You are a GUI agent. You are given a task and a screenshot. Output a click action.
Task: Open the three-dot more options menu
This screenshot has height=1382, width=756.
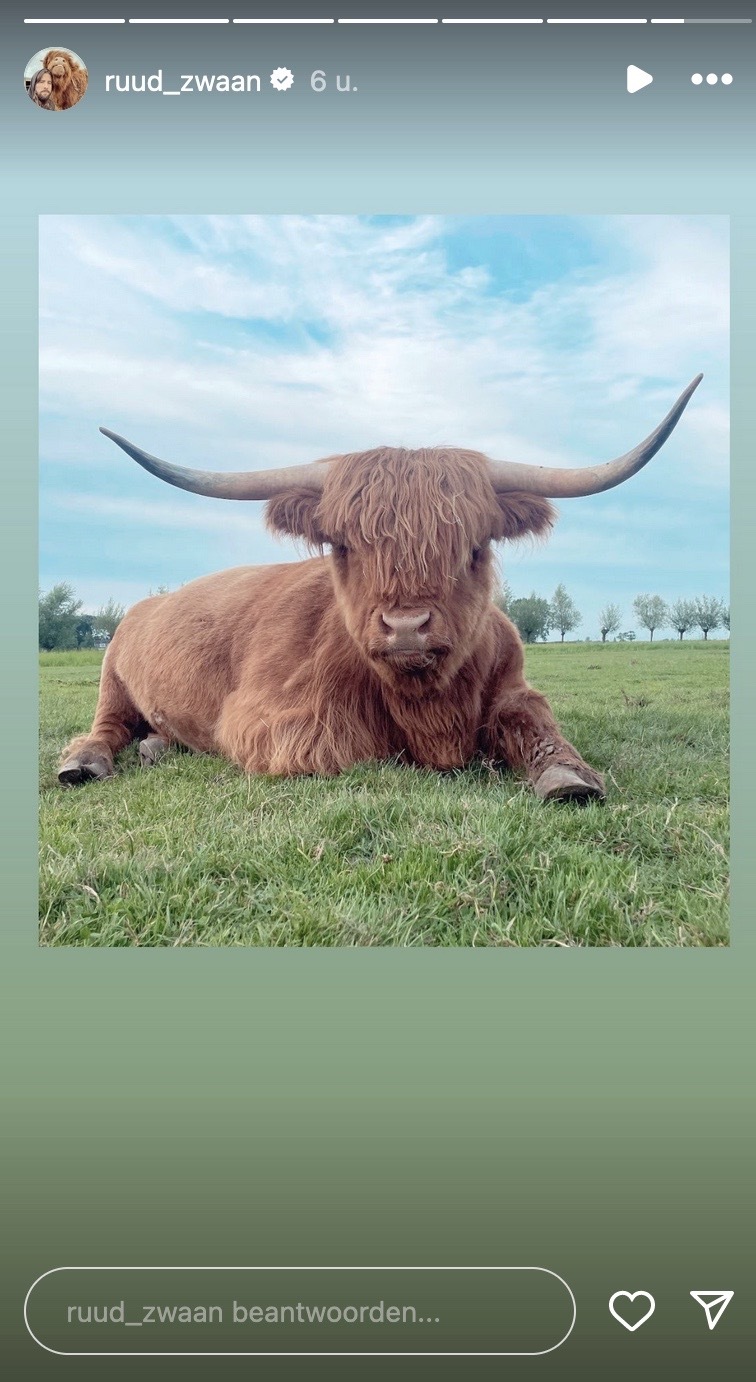(x=712, y=79)
